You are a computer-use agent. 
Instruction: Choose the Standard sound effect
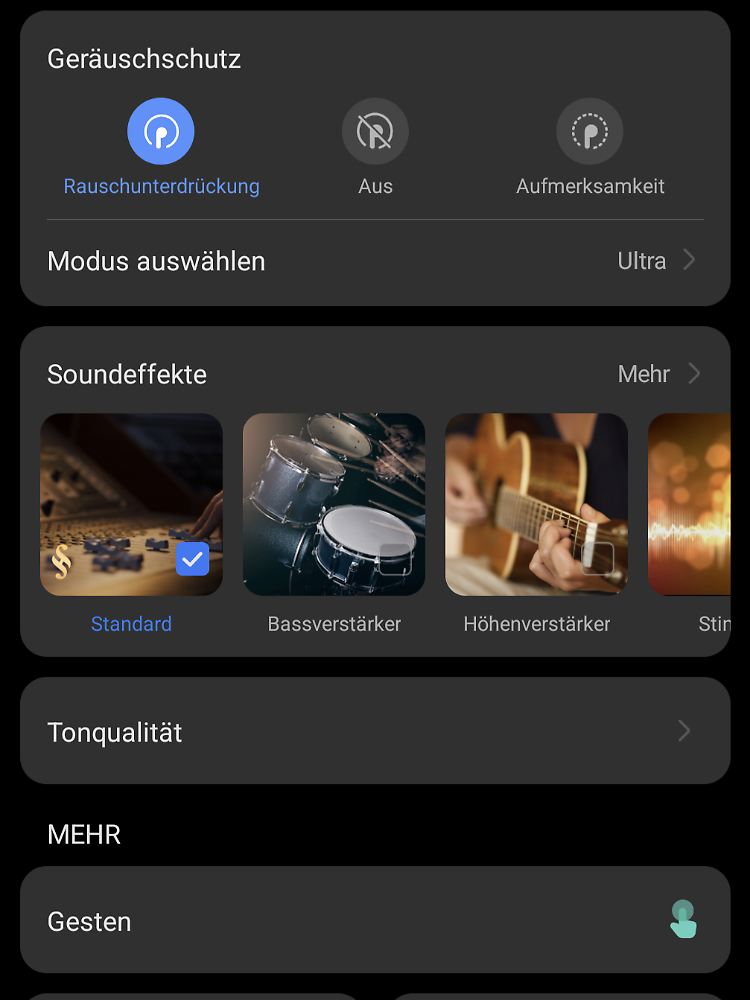pos(131,505)
